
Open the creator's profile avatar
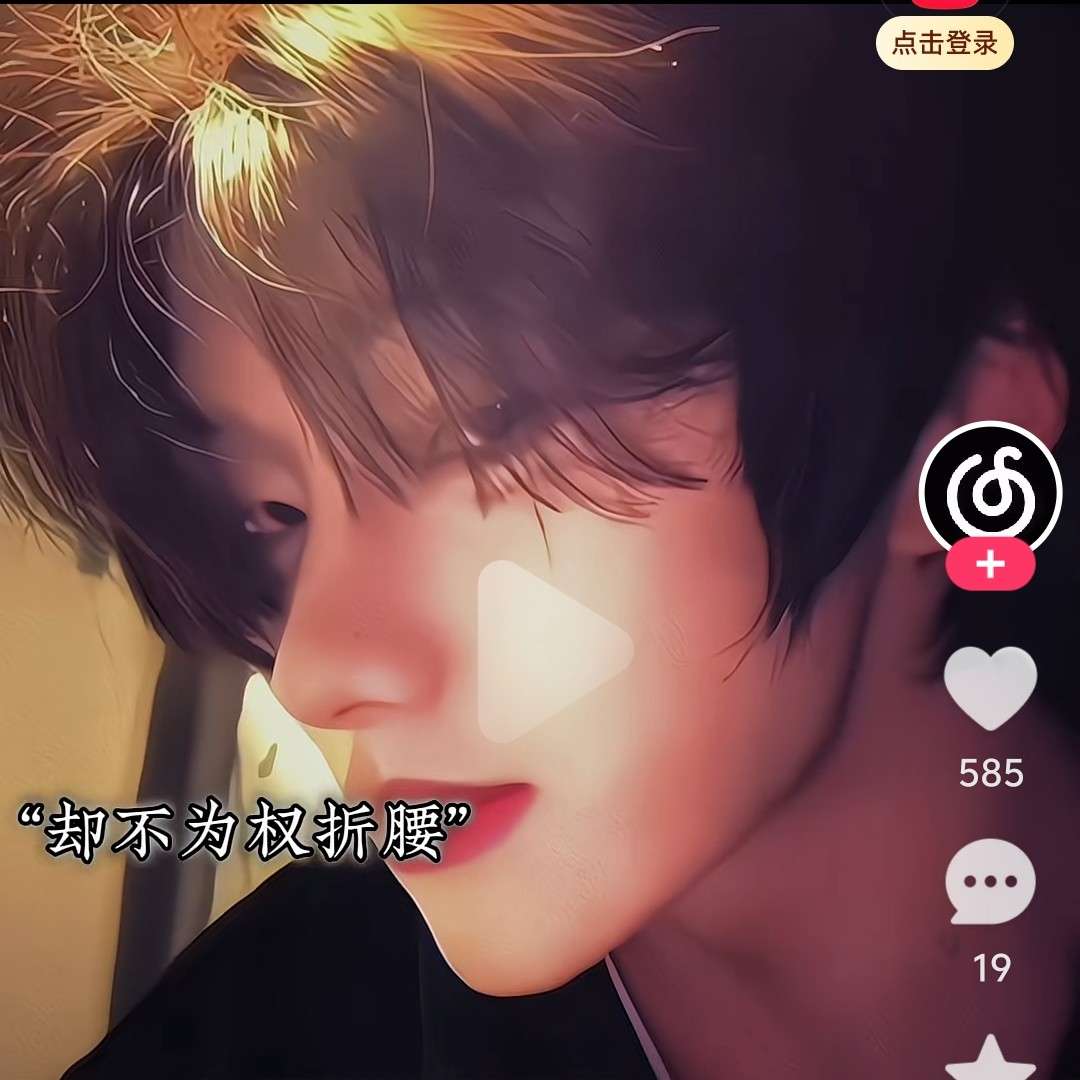990,490
